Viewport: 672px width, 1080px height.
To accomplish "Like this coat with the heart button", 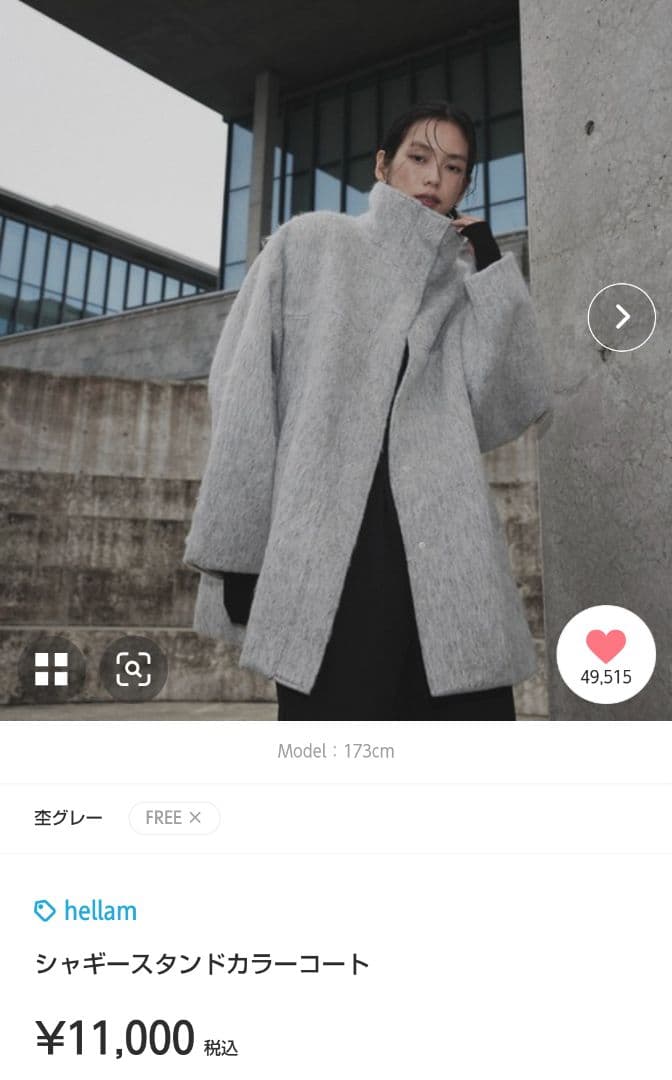I will click(606, 654).
